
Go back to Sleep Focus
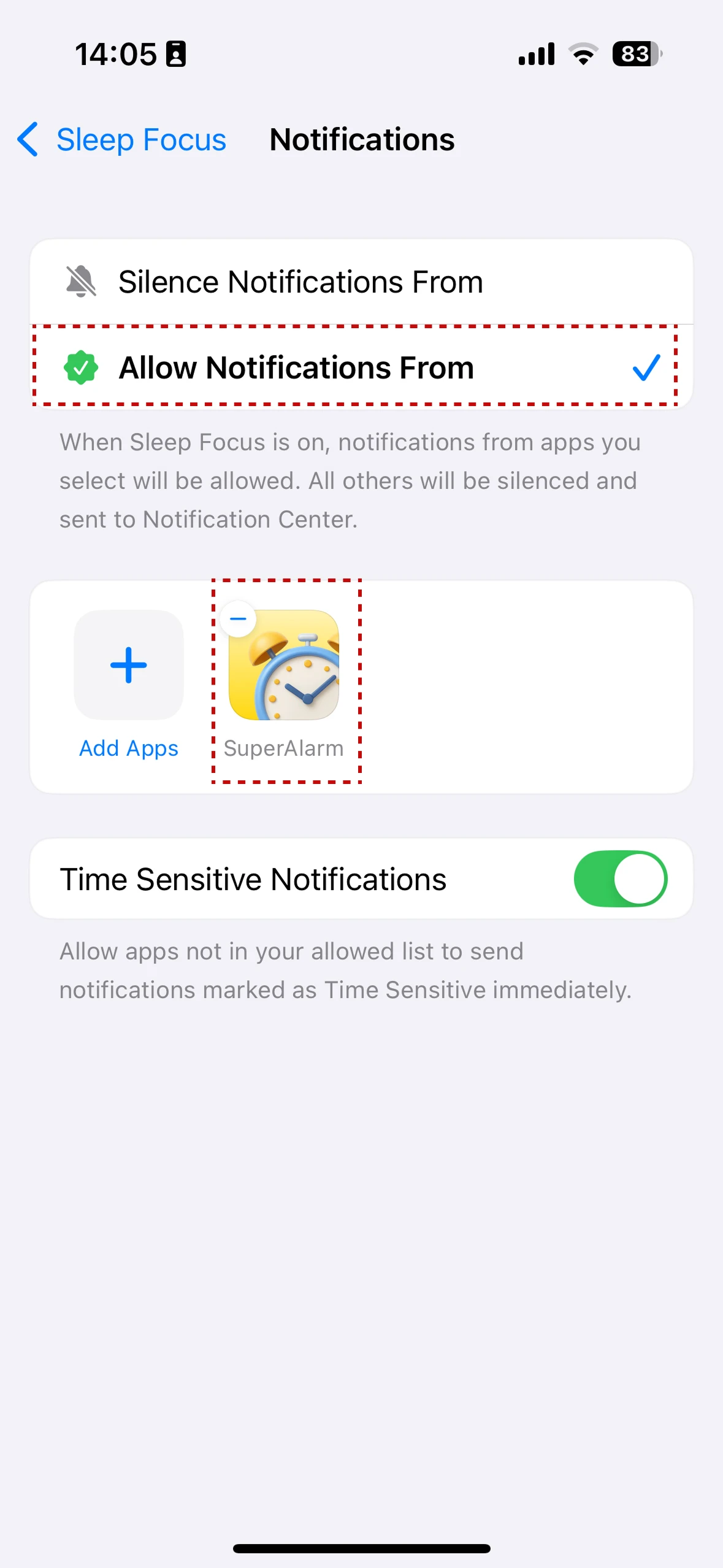tap(121, 140)
